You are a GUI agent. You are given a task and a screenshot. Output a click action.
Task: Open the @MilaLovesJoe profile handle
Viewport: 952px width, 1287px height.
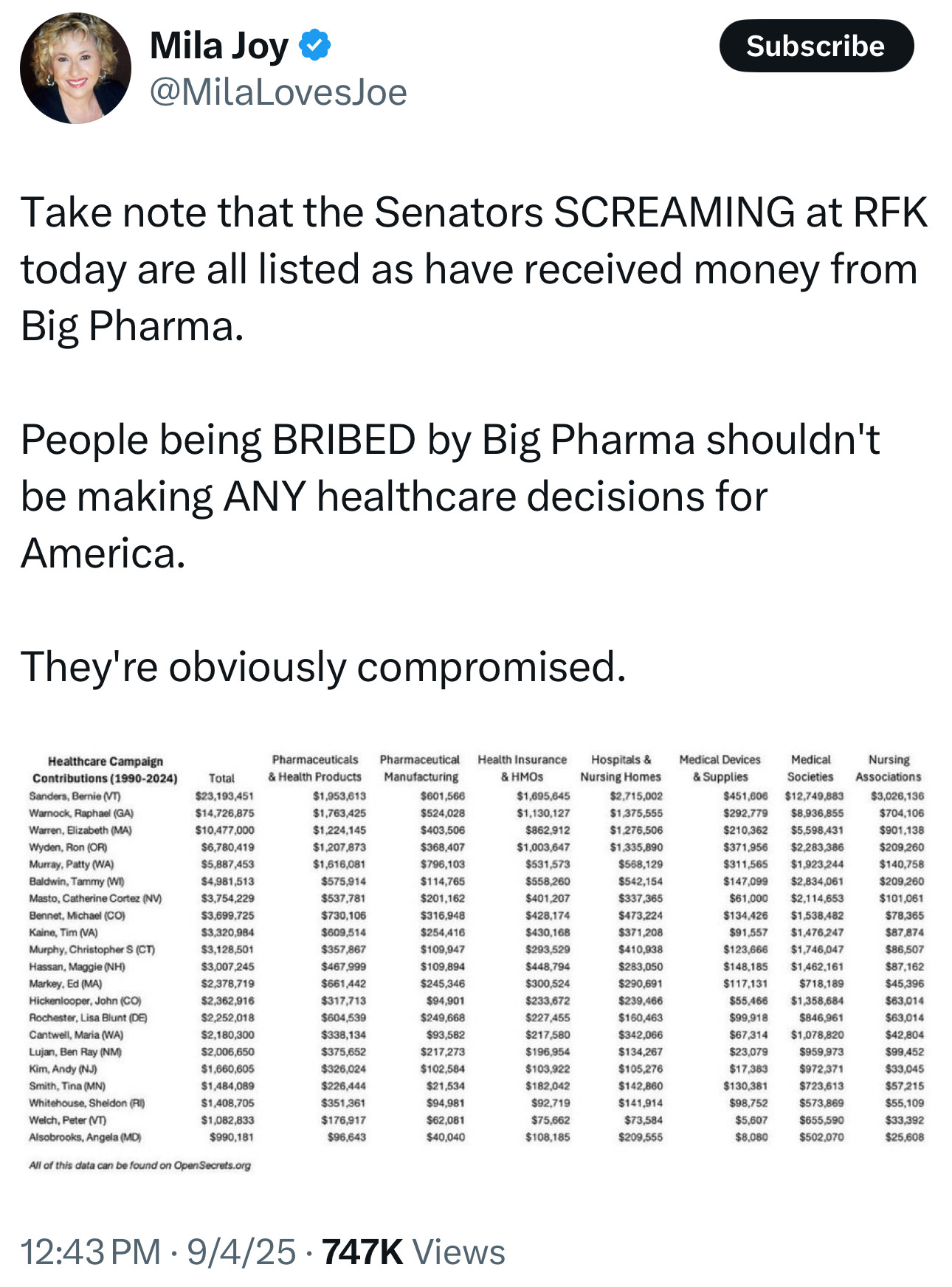[278, 93]
